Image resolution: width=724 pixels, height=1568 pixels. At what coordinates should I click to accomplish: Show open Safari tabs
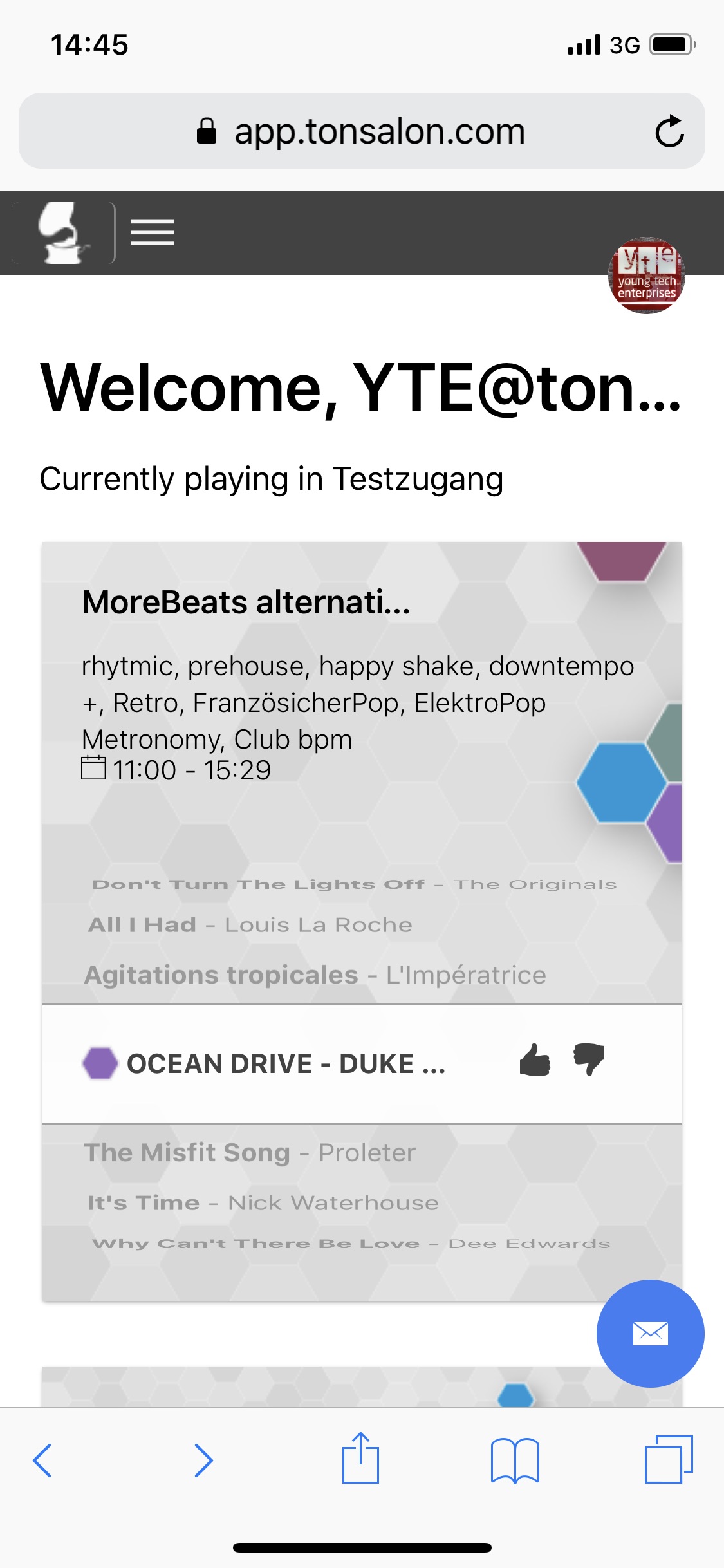click(x=669, y=1459)
